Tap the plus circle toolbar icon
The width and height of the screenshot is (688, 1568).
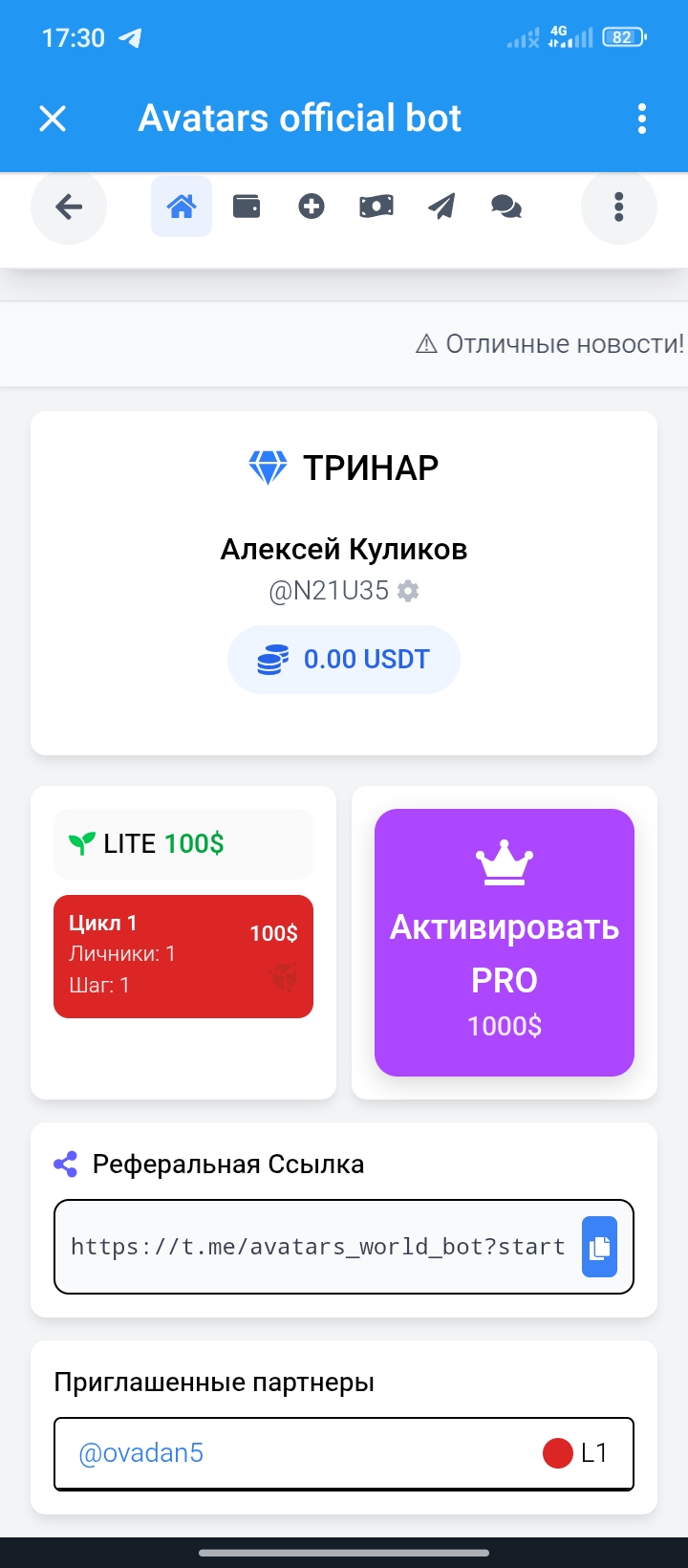point(312,207)
